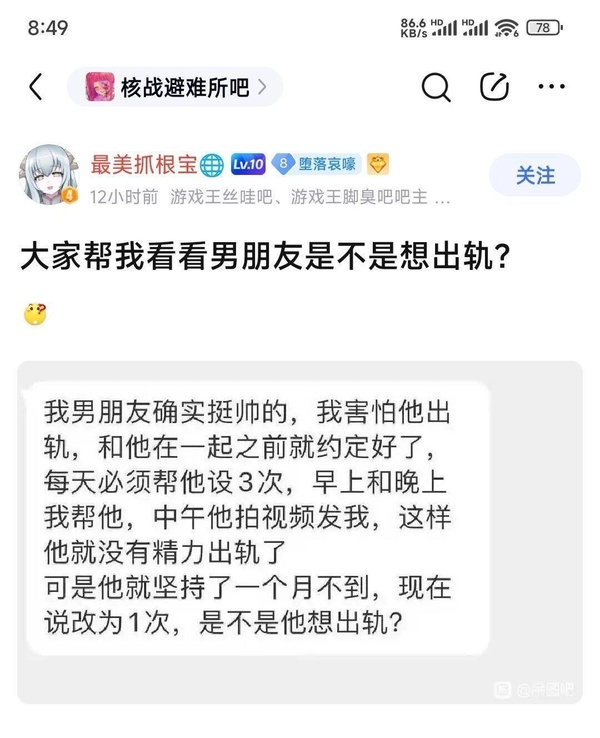600x738 pixels.
Task: Open the share/edit post icon
Action: click(x=494, y=87)
